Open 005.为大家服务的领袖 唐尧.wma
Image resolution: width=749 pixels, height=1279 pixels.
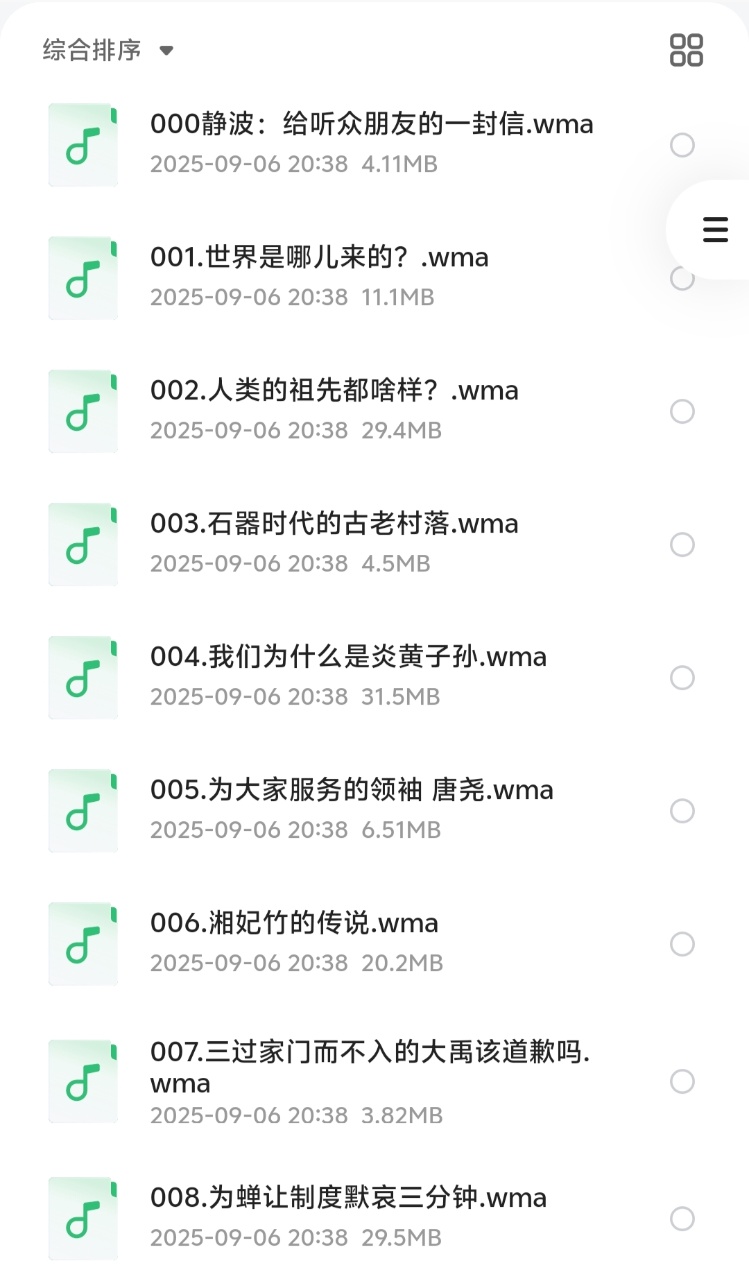(x=352, y=790)
